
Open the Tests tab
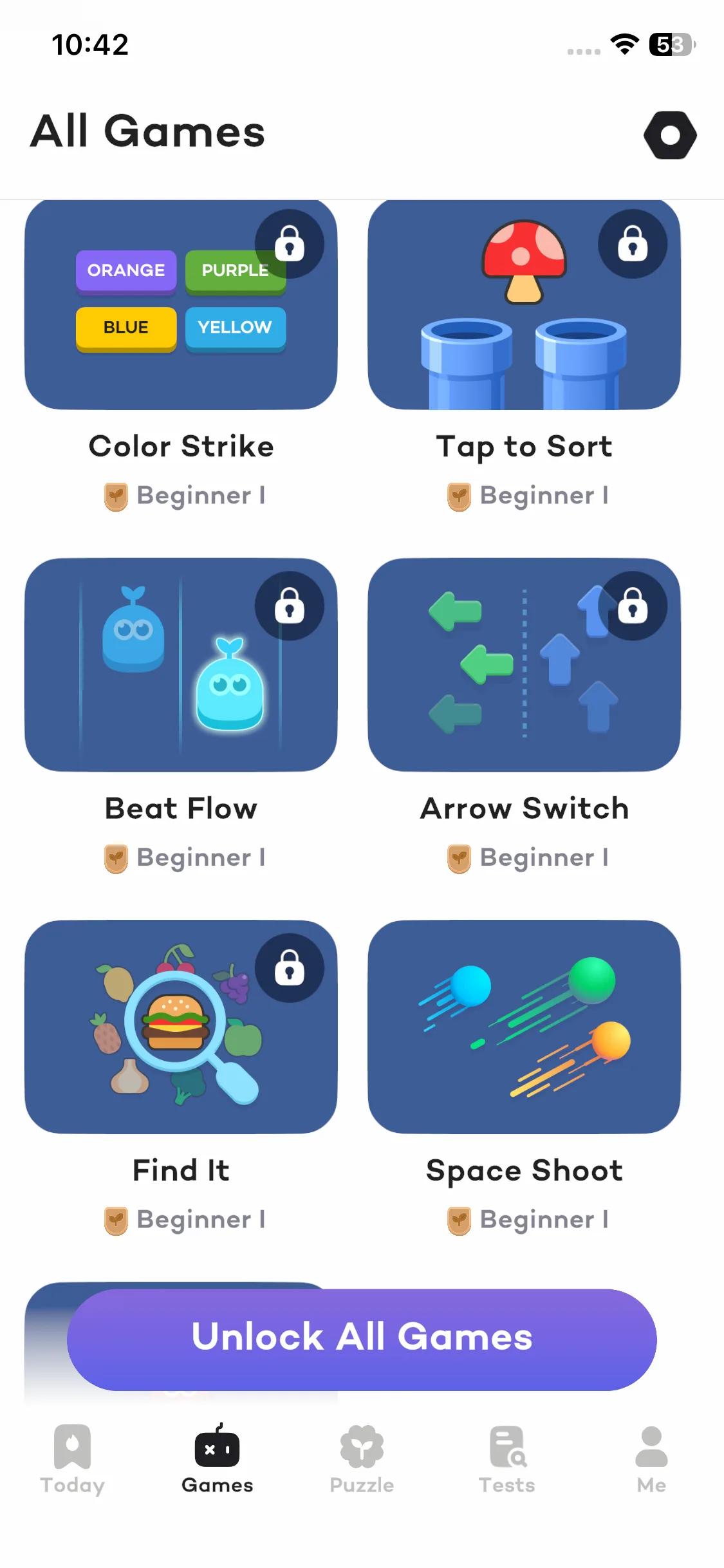tap(507, 1459)
